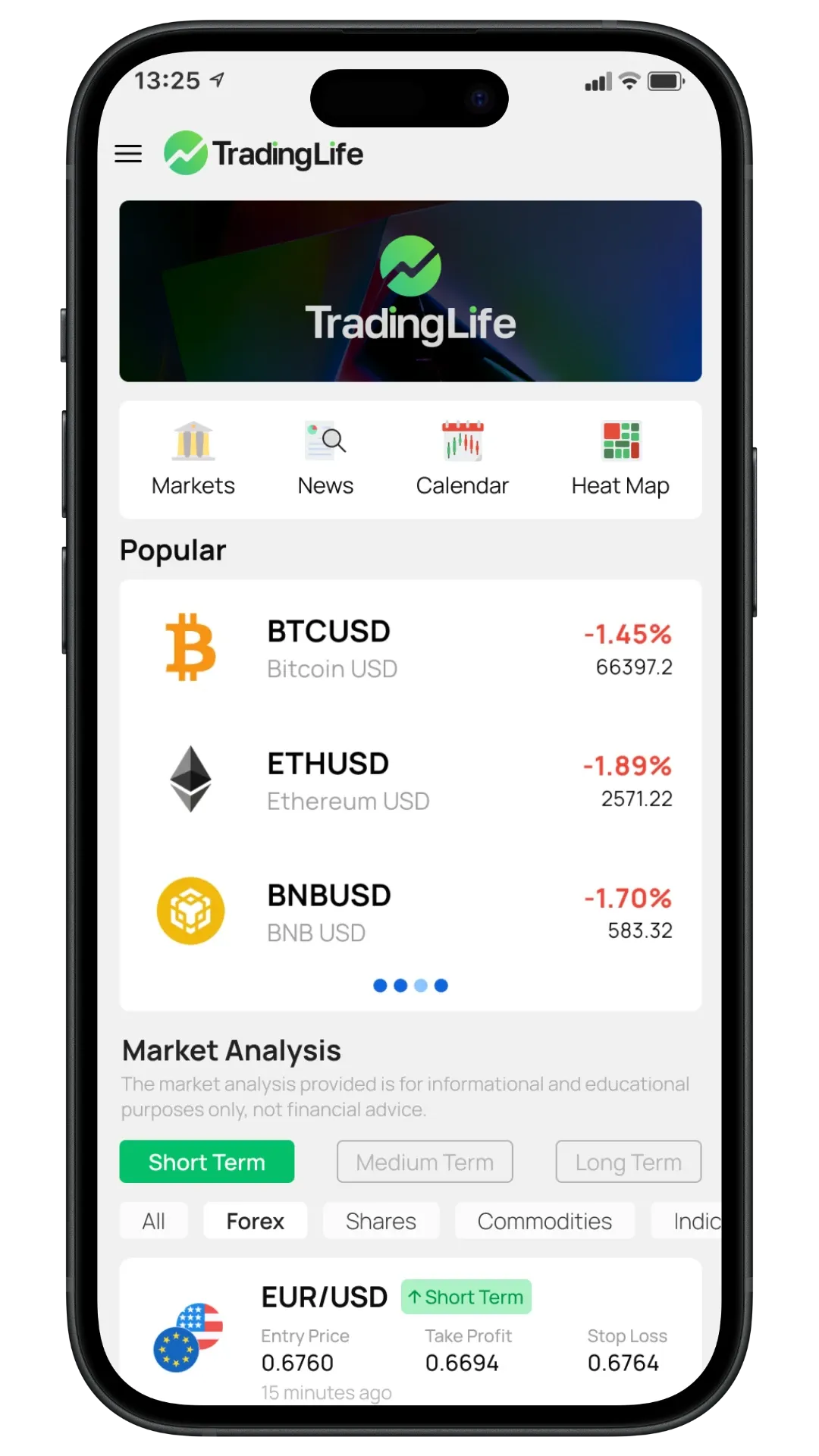This screenshot has height=1456, width=819.
Task: Select the Short Term analysis tab
Action: tap(206, 1162)
